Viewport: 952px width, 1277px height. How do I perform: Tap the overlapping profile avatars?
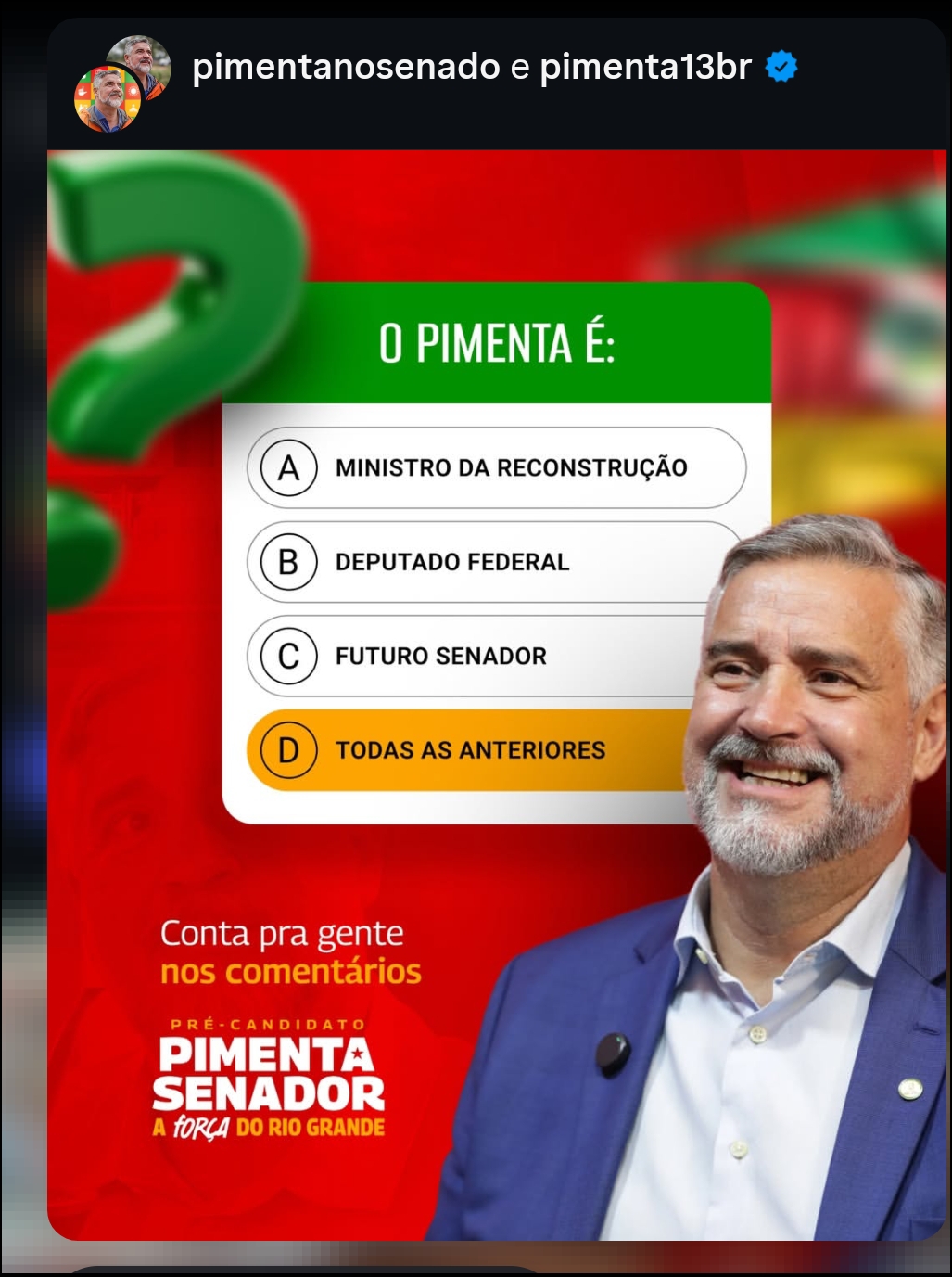tap(121, 83)
